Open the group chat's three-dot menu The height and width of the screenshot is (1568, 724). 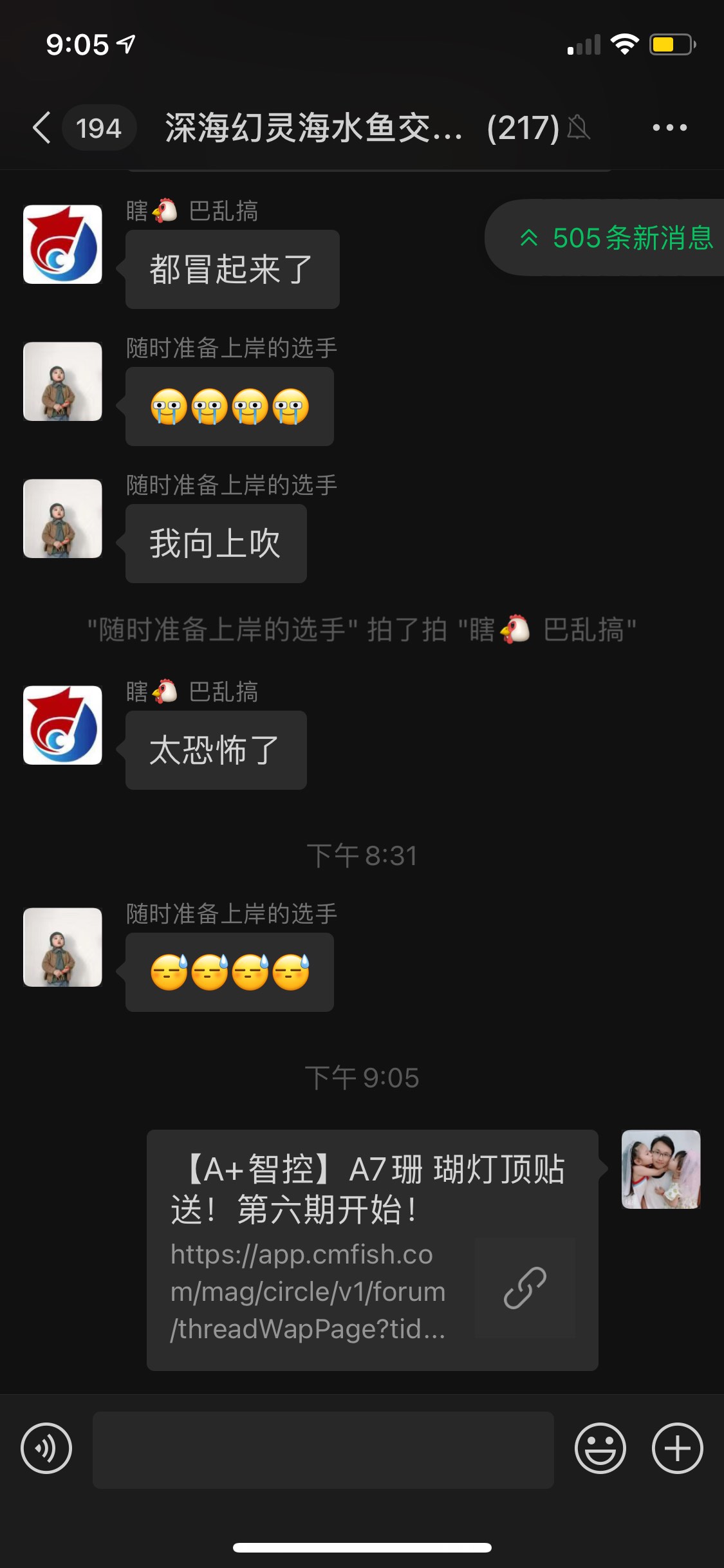pos(669,127)
